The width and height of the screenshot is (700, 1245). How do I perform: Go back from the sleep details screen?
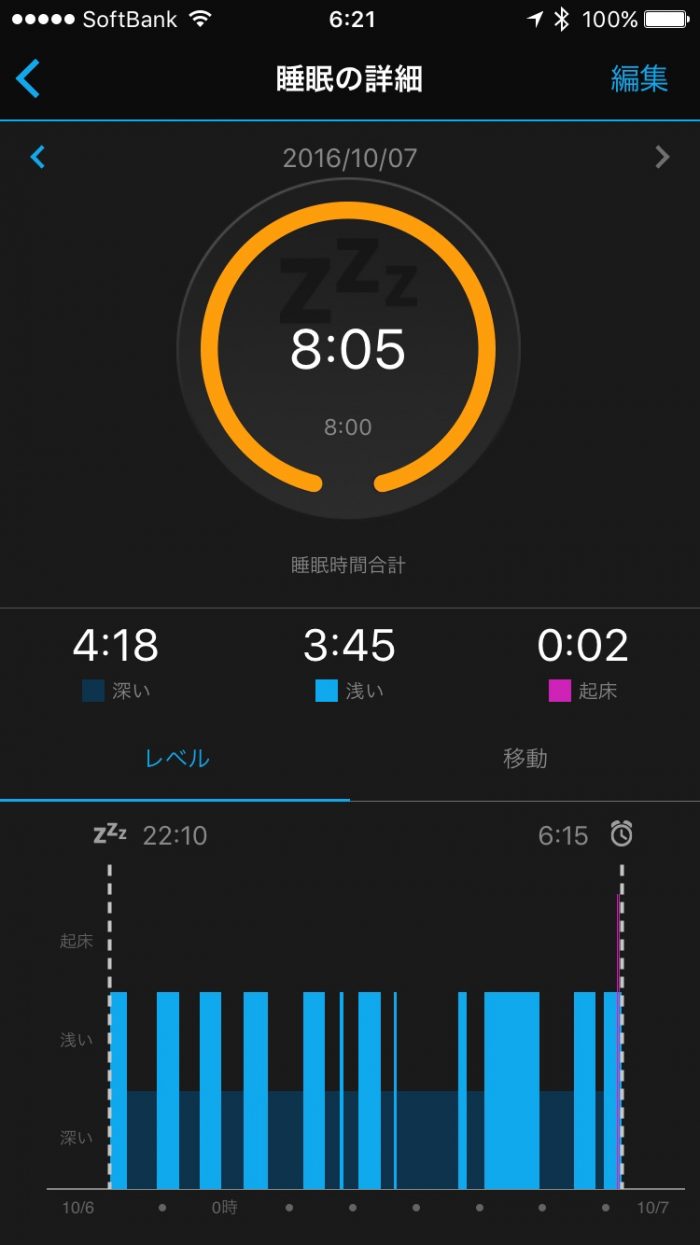pos(29,79)
